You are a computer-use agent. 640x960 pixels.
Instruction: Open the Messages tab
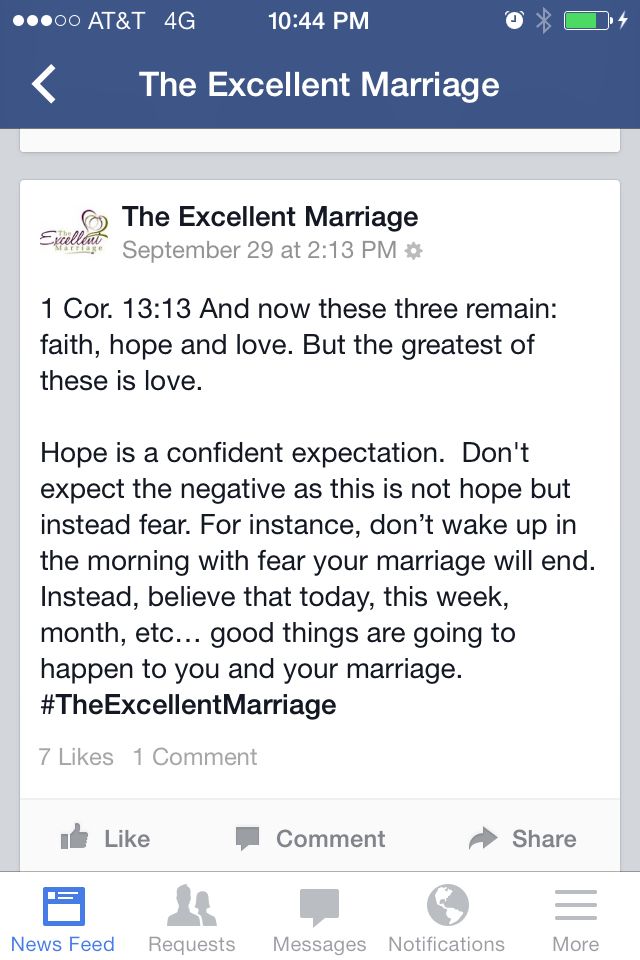319,920
